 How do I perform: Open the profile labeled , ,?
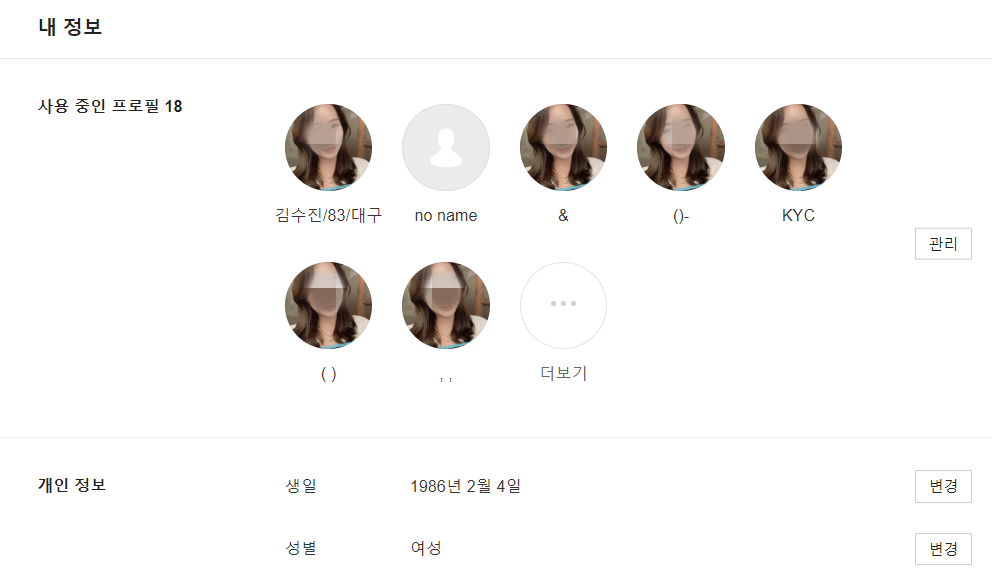click(445, 306)
